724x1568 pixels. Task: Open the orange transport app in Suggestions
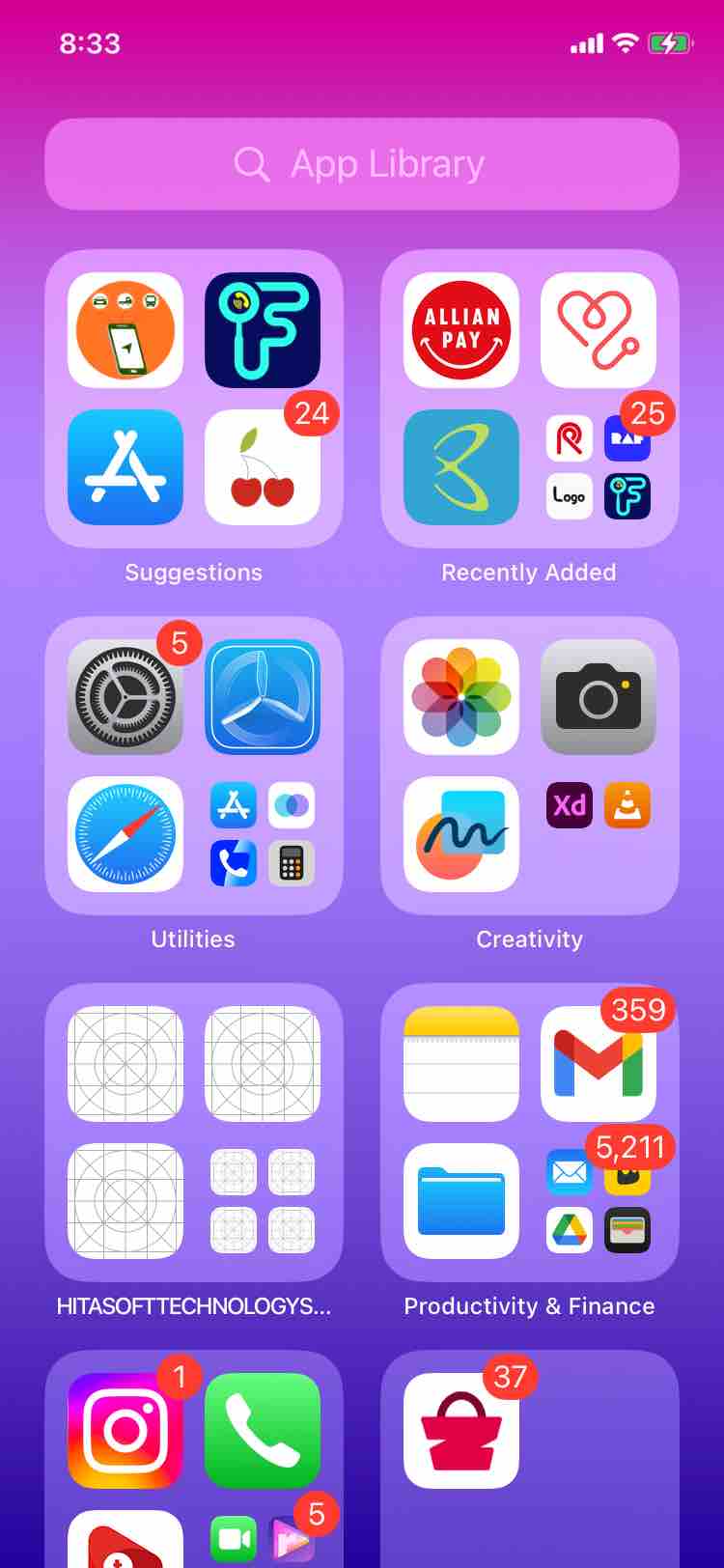click(125, 330)
